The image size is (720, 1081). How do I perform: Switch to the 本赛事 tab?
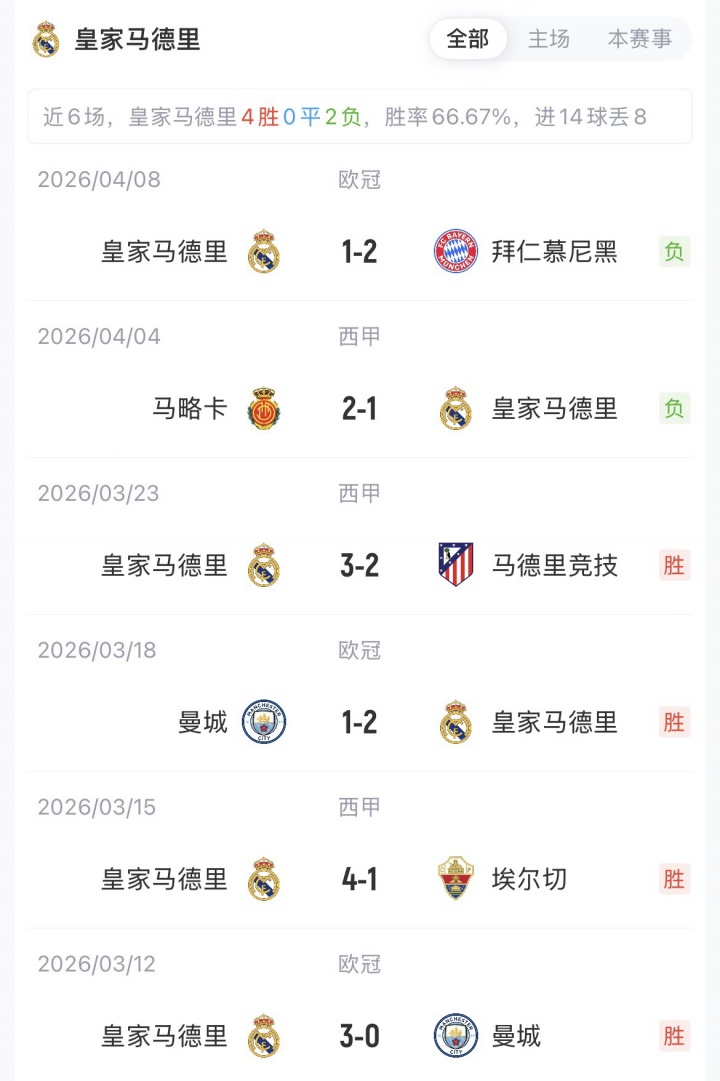coord(640,39)
